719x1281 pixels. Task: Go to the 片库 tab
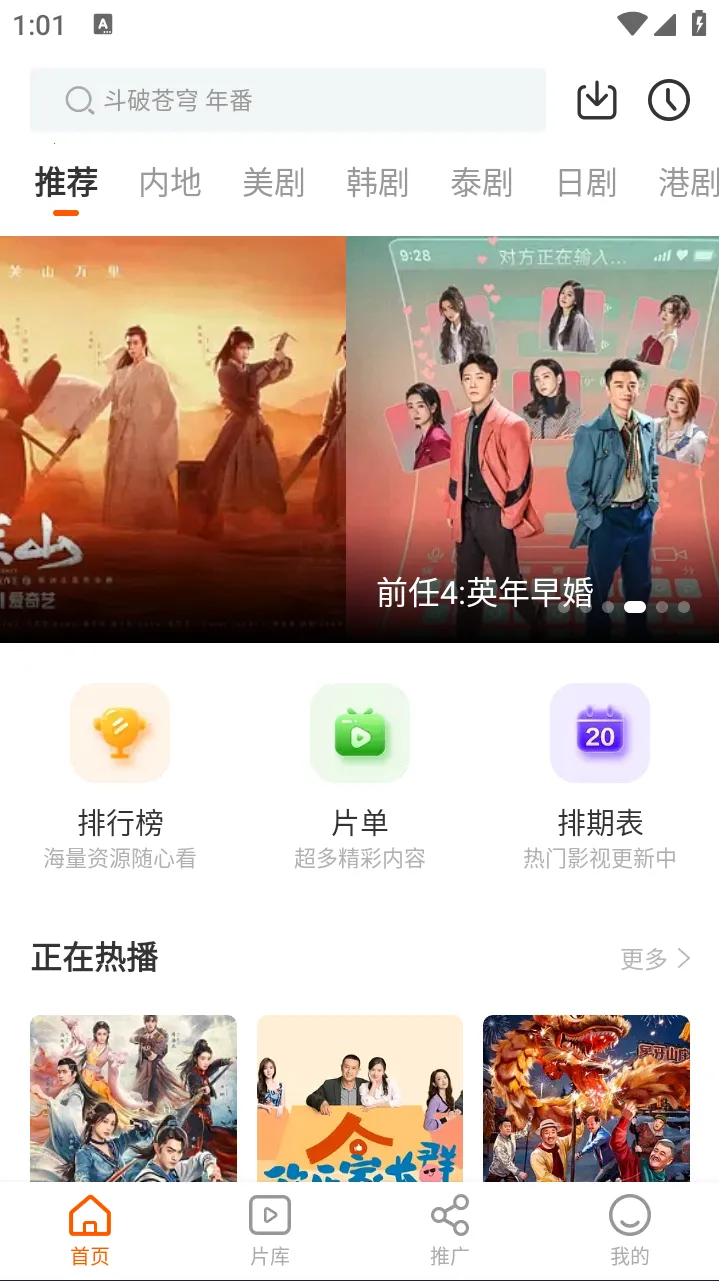270,1230
